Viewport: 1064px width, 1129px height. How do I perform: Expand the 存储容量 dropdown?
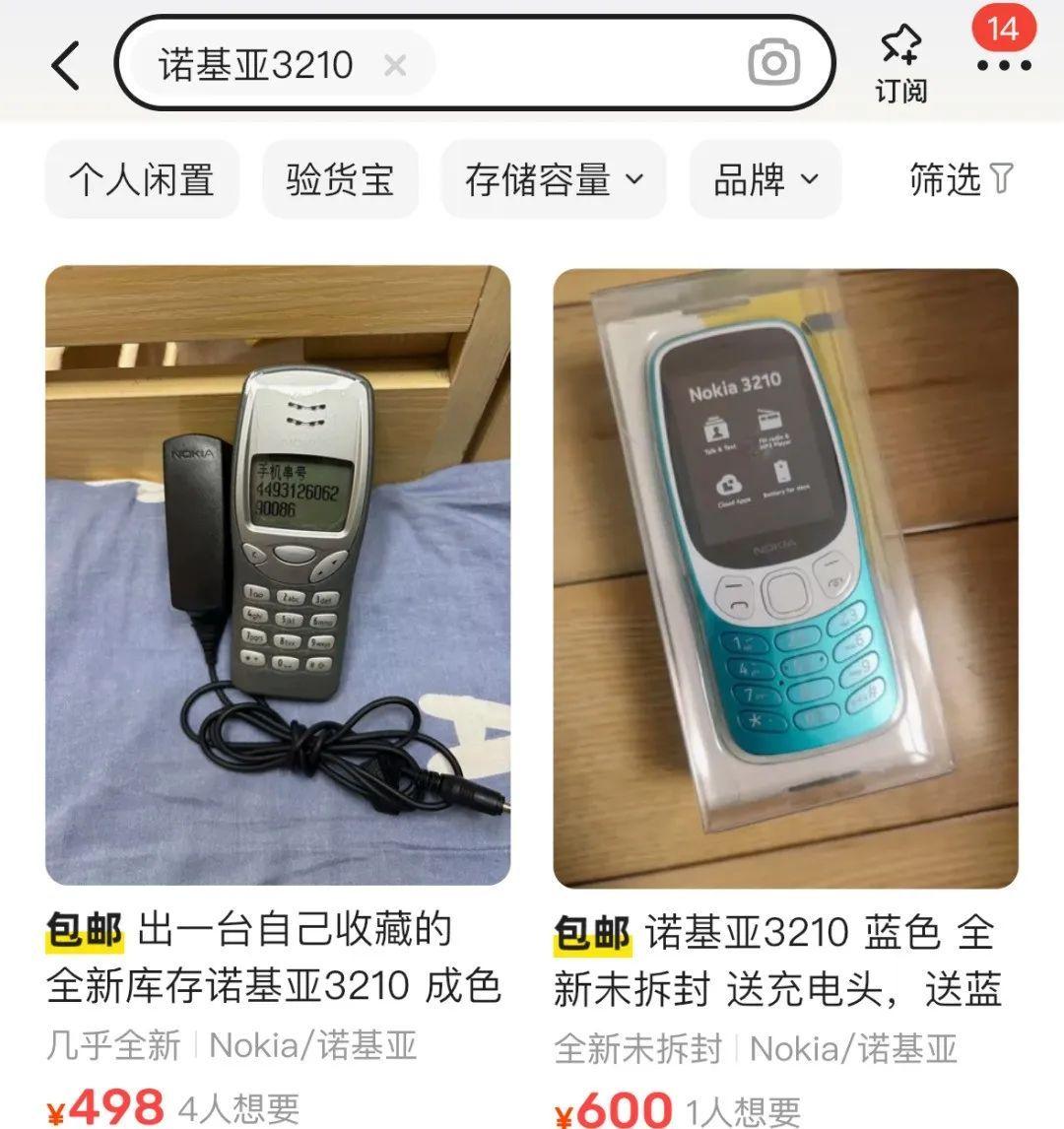(x=554, y=179)
